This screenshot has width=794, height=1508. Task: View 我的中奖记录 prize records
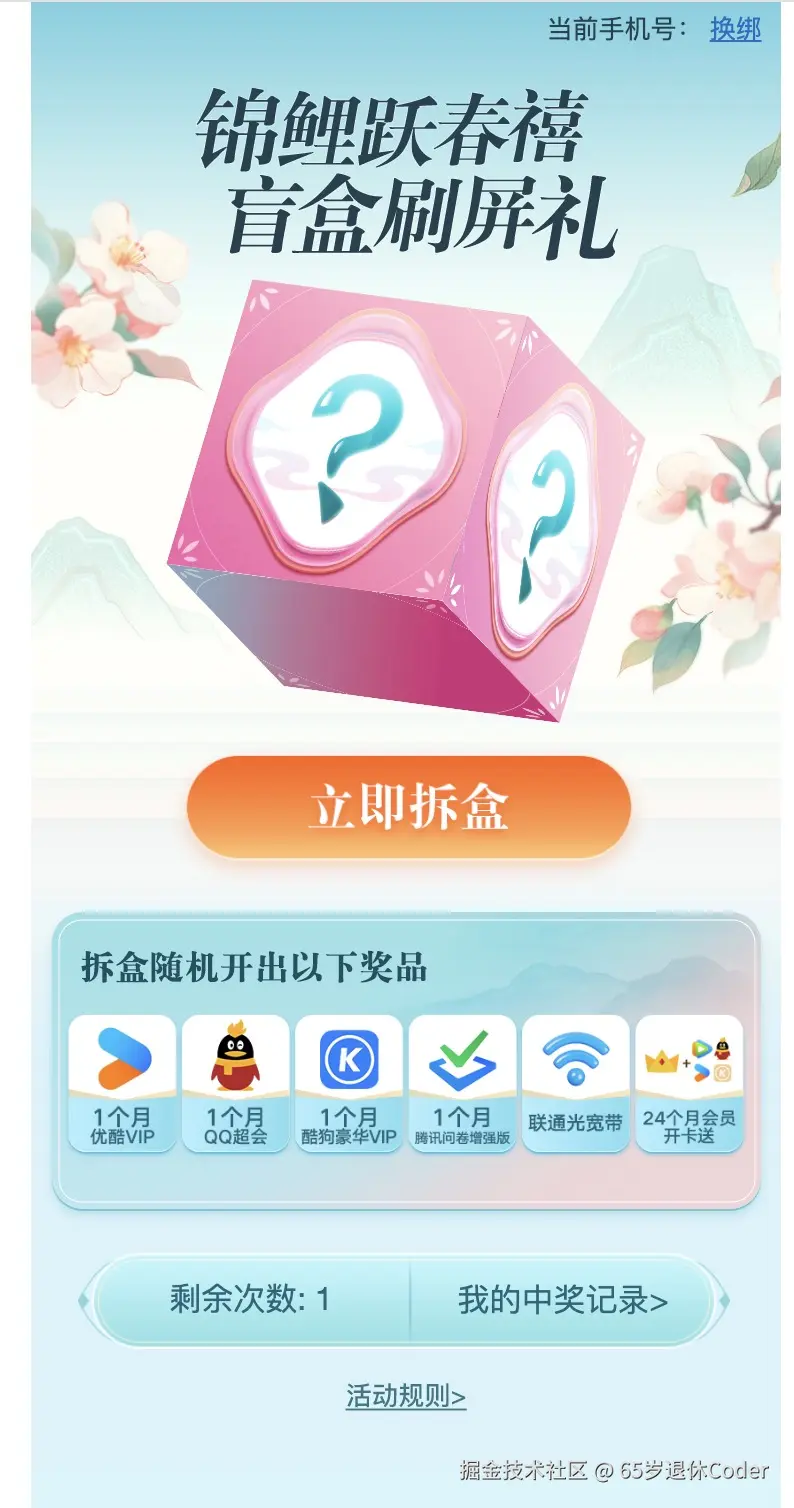[x=563, y=1300]
